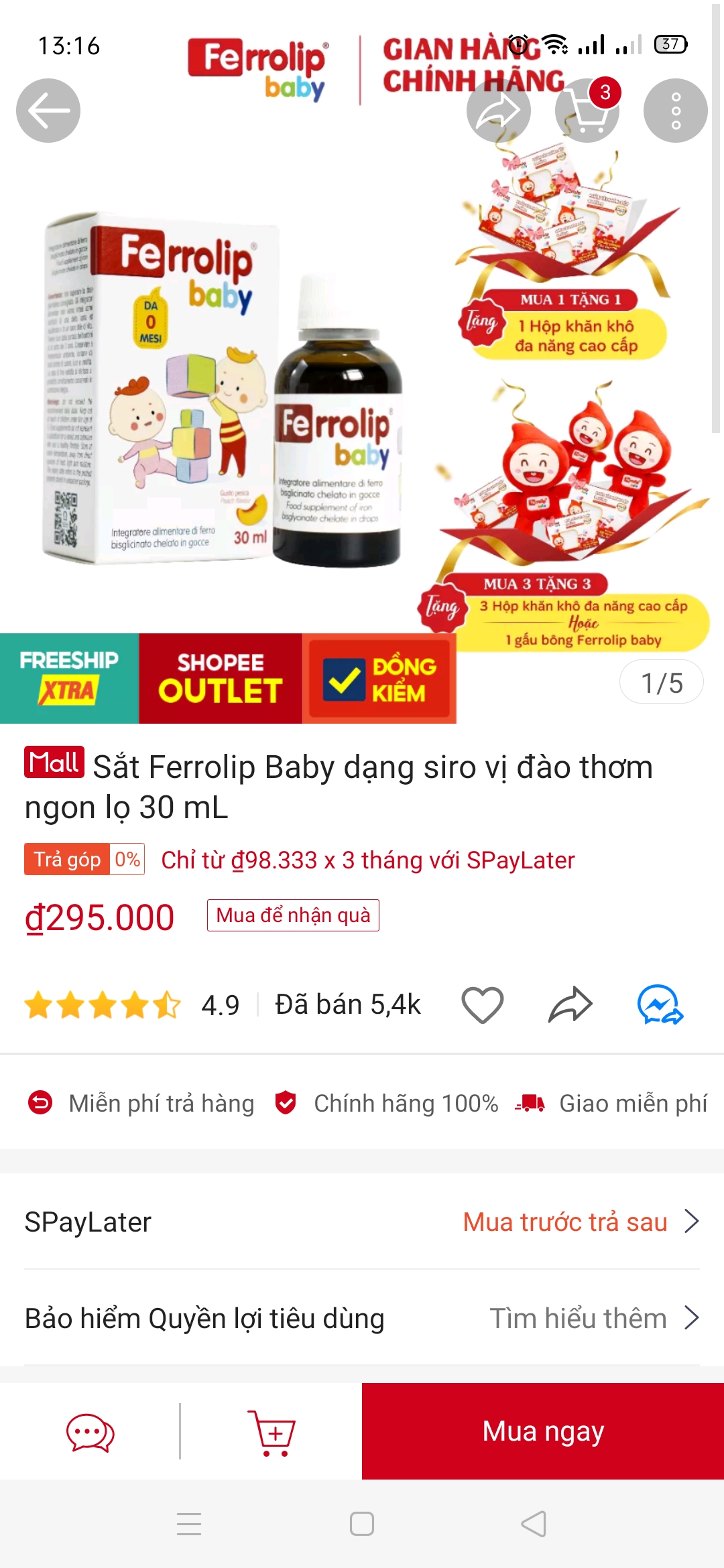Tap the share arrow beside the heart
Viewport: 724px width, 1568px height.
pos(570,1005)
